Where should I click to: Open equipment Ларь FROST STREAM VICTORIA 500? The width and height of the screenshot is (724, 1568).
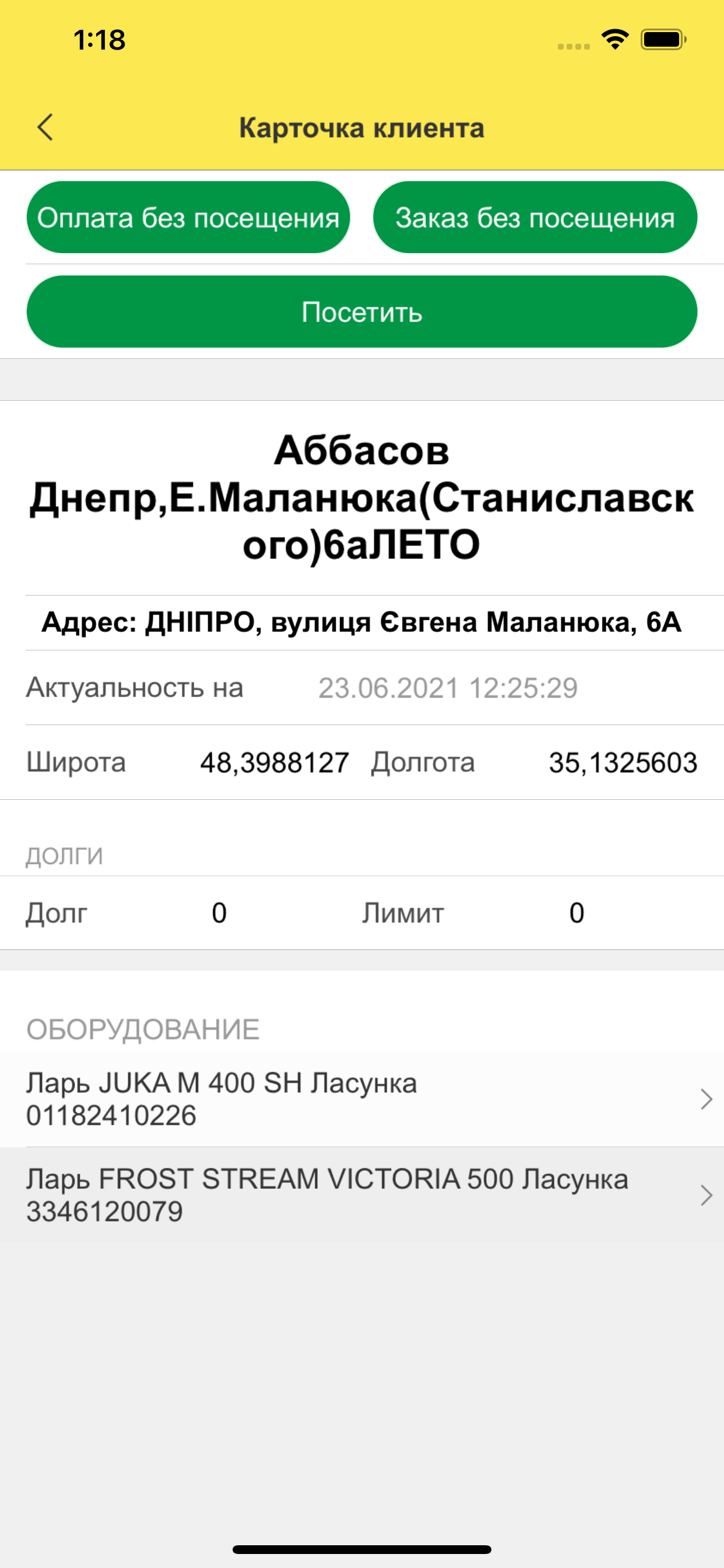[x=362, y=1195]
